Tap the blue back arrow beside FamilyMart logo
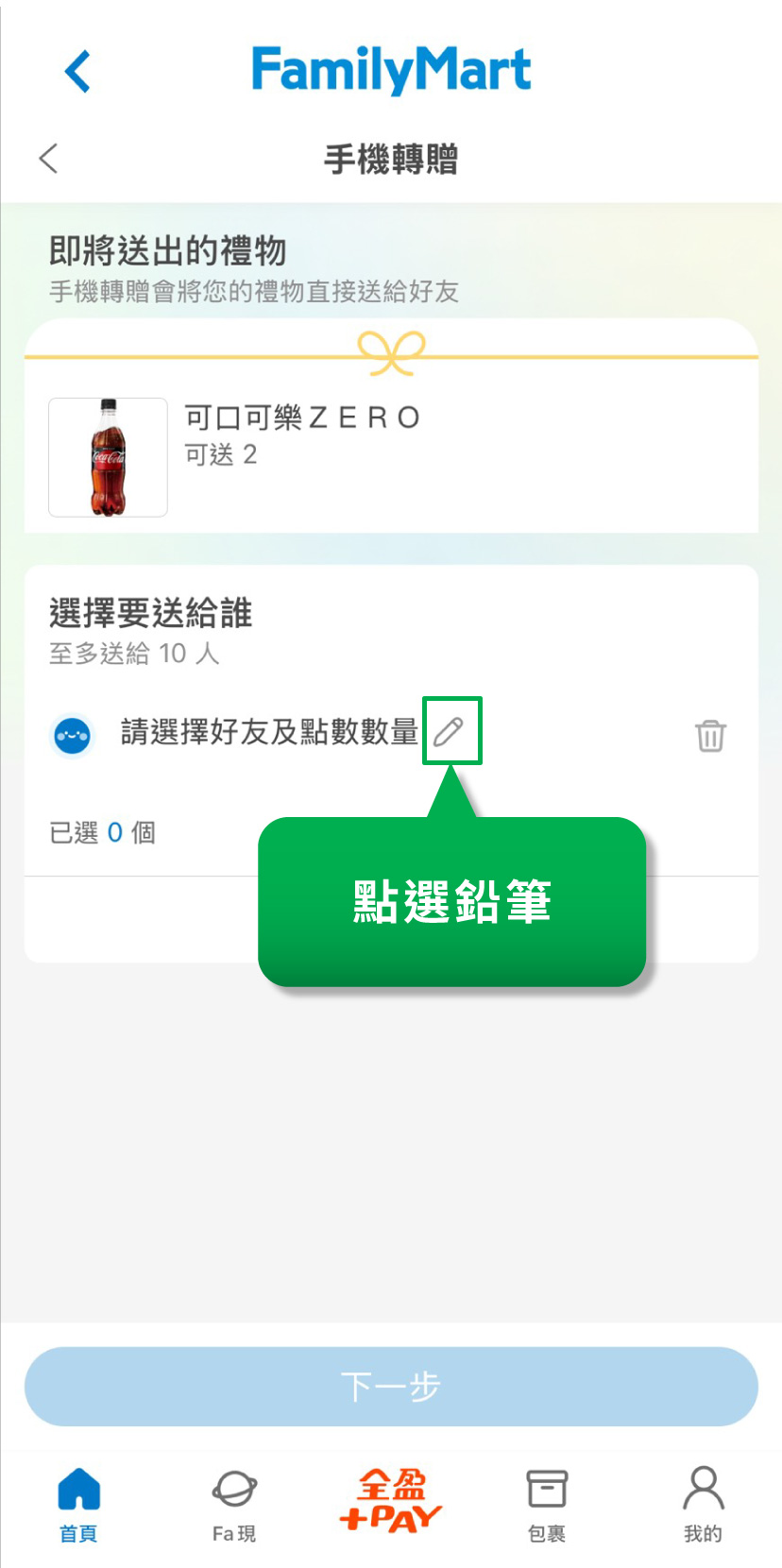The height and width of the screenshot is (1568, 782). point(77,72)
